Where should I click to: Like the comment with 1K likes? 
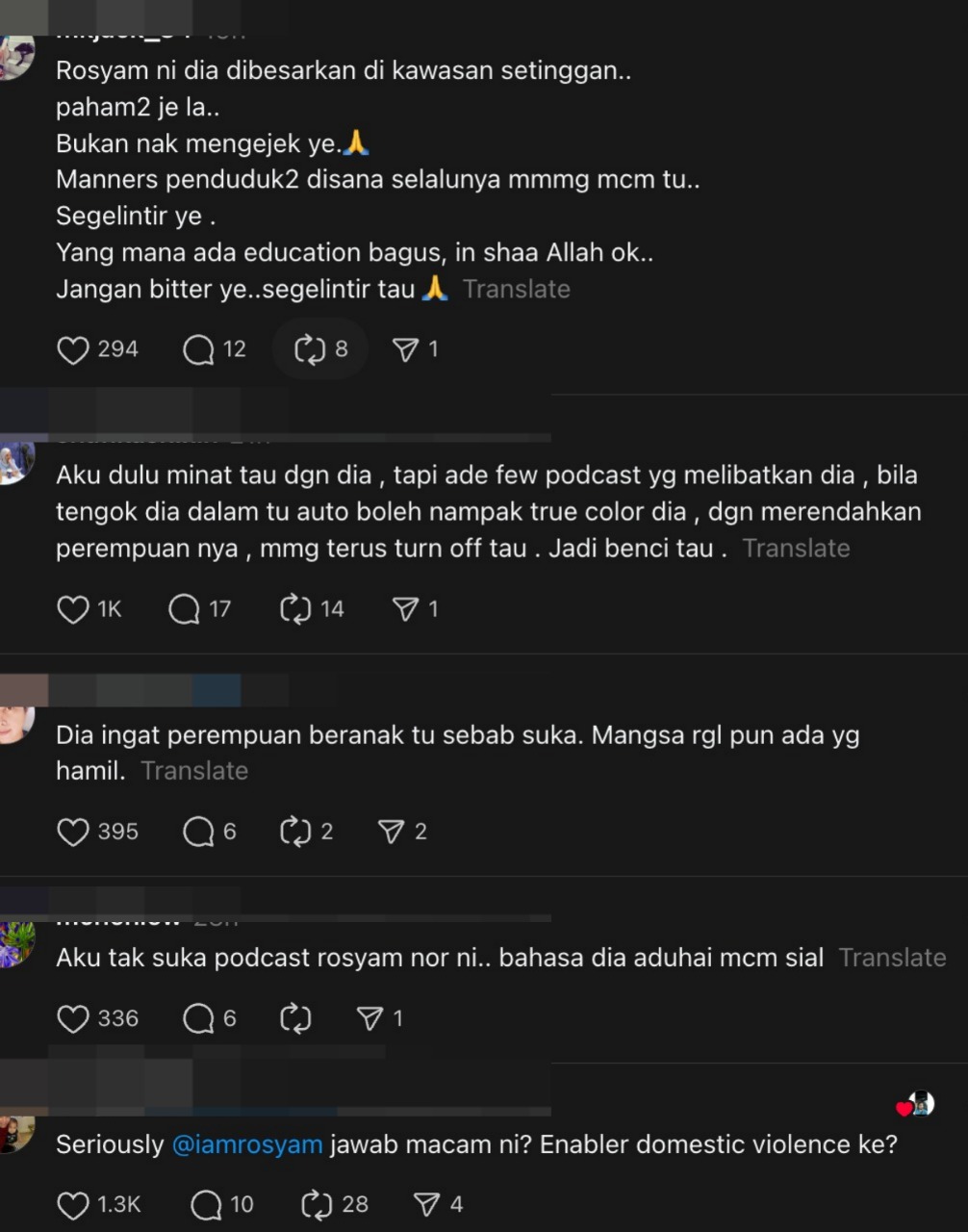(73, 608)
